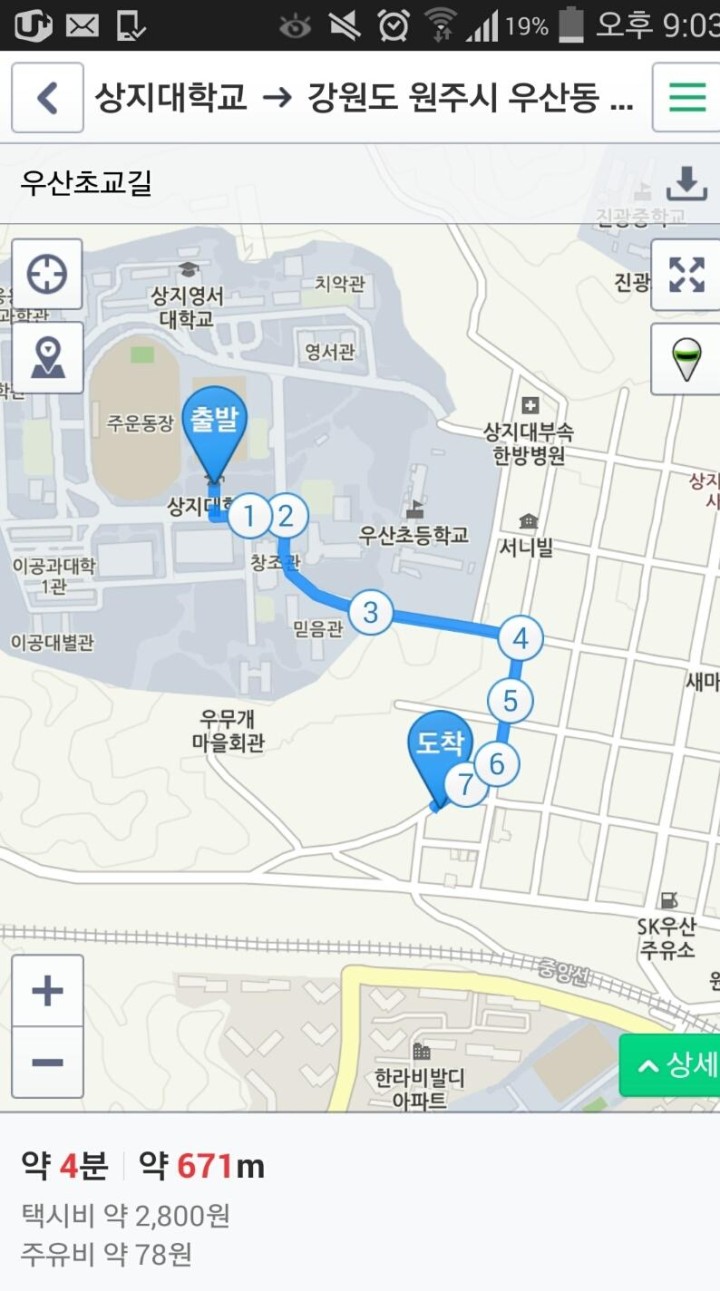Zoom out with the minus button

click(47, 1062)
